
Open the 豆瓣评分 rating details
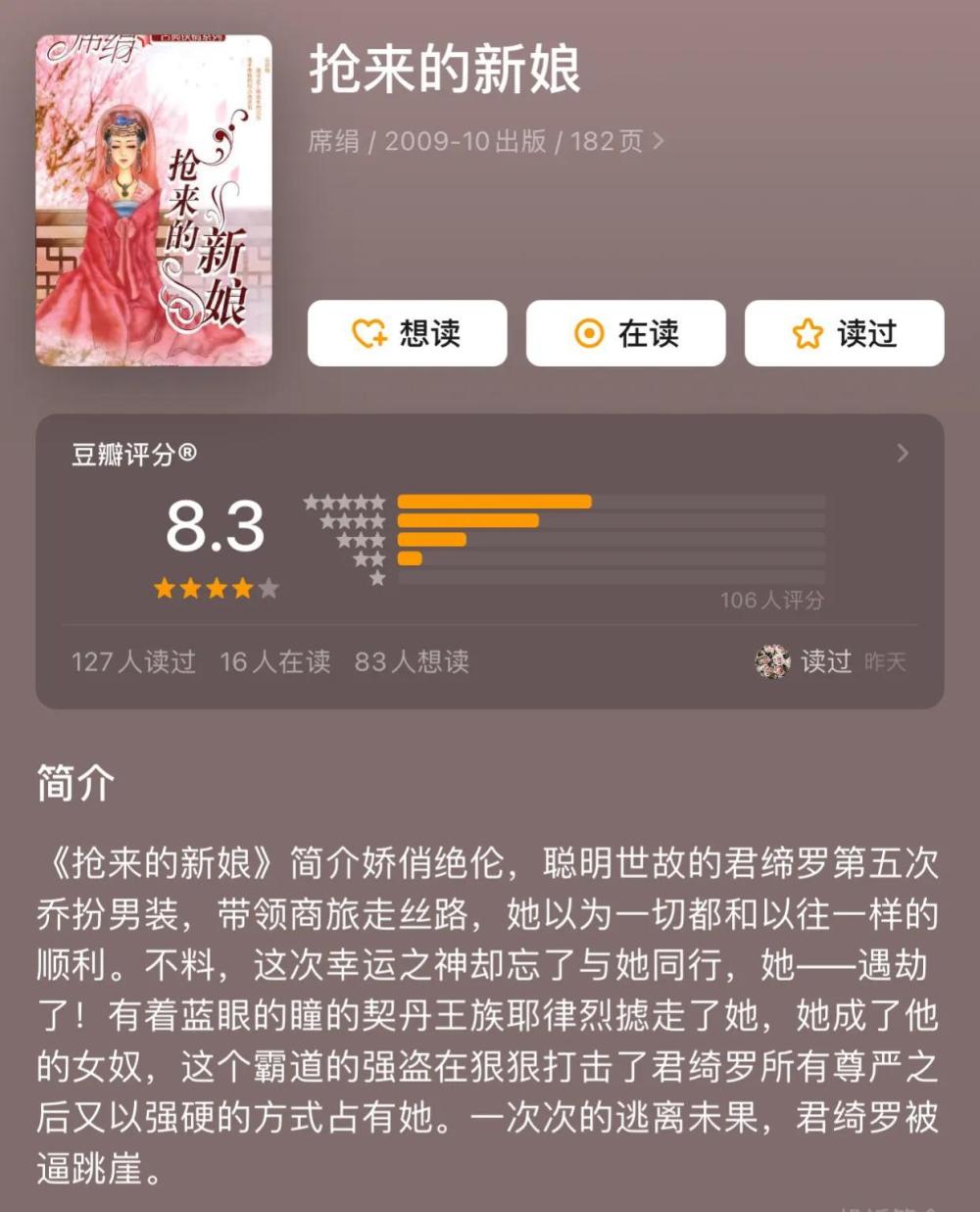(x=902, y=454)
